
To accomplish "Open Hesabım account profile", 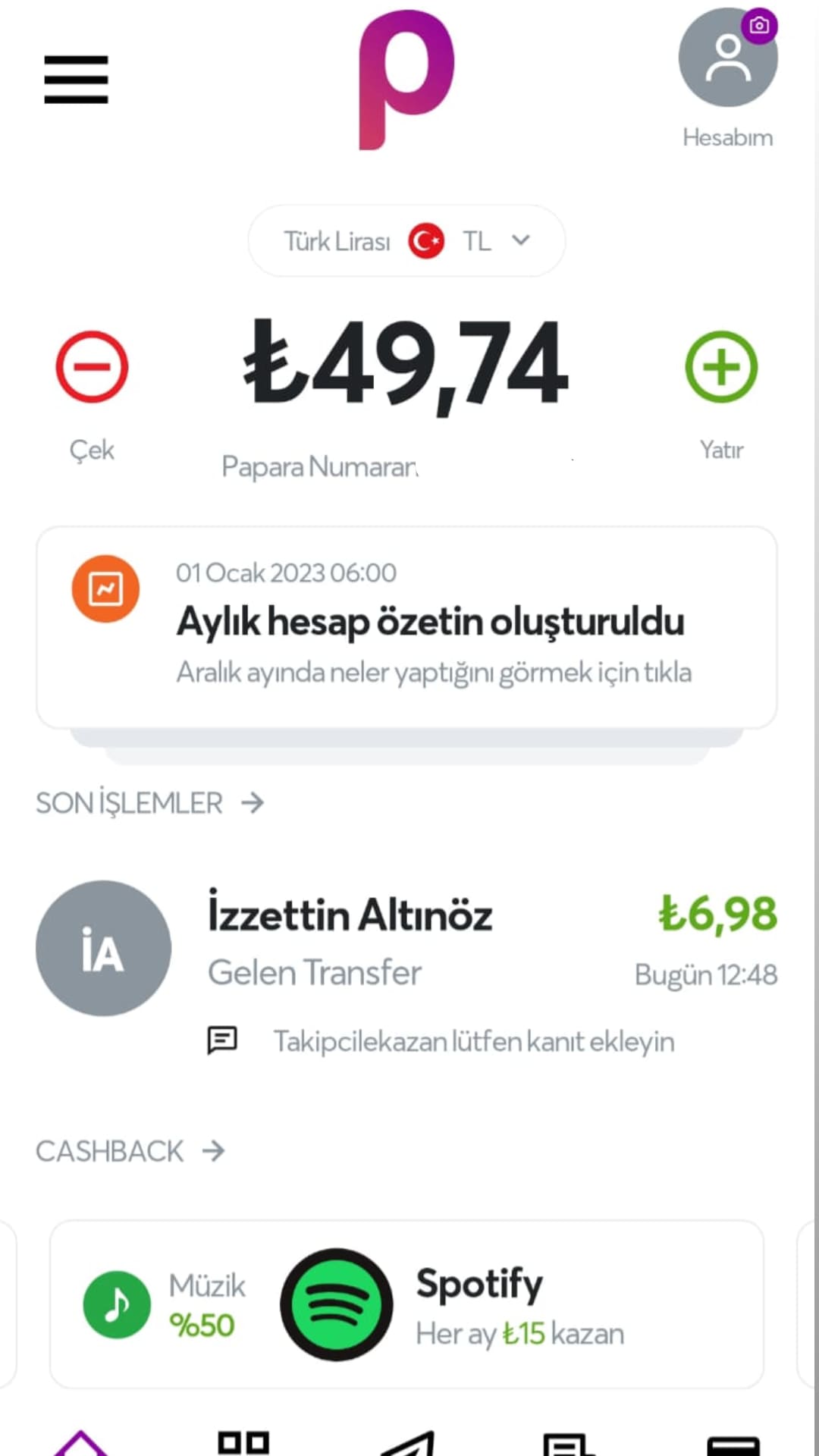I will pyautogui.click(x=727, y=61).
